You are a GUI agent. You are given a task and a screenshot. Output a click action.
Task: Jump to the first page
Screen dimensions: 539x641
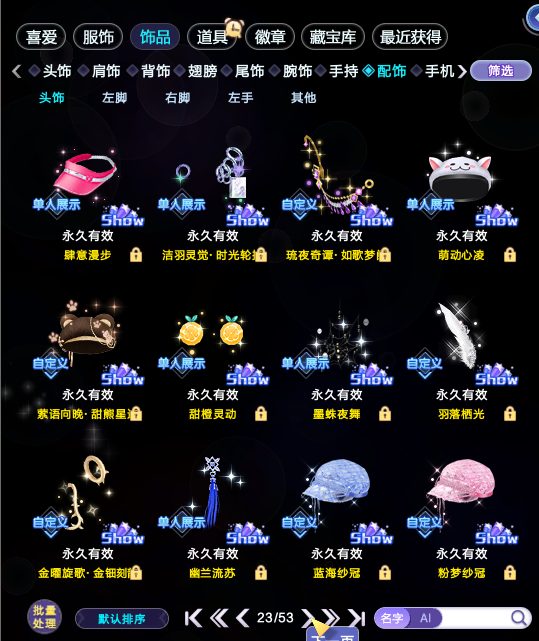point(193,618)
